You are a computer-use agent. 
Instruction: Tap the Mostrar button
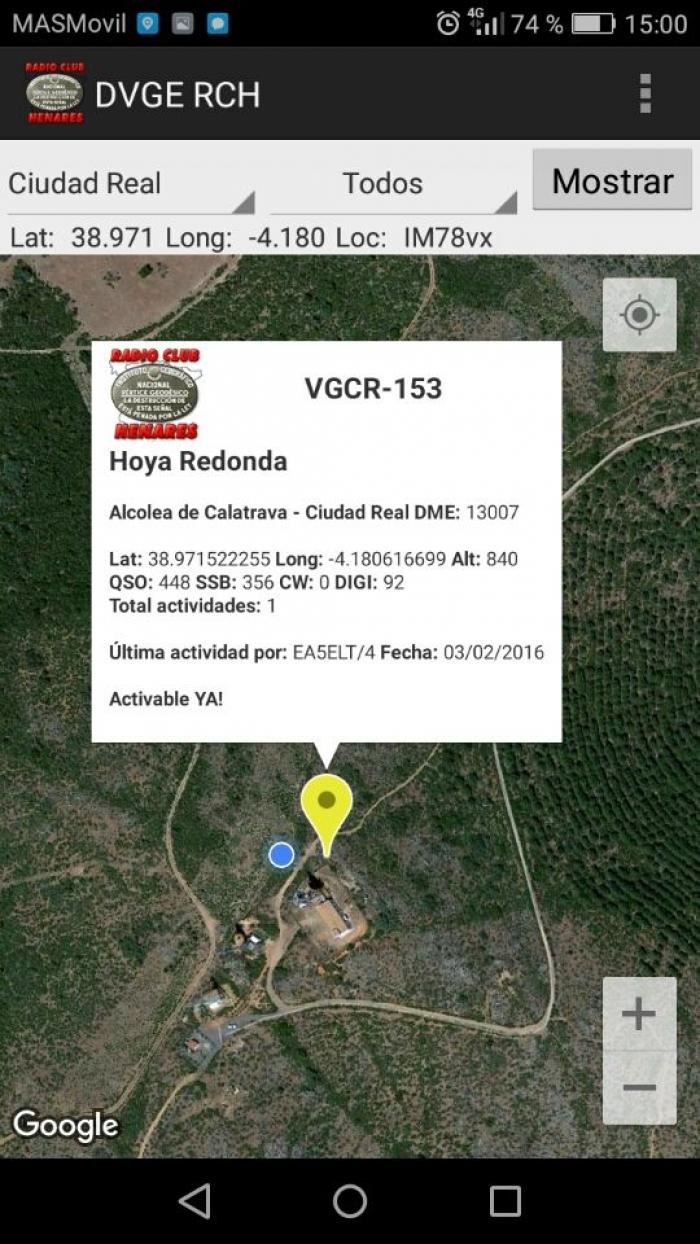click(612, 180)
